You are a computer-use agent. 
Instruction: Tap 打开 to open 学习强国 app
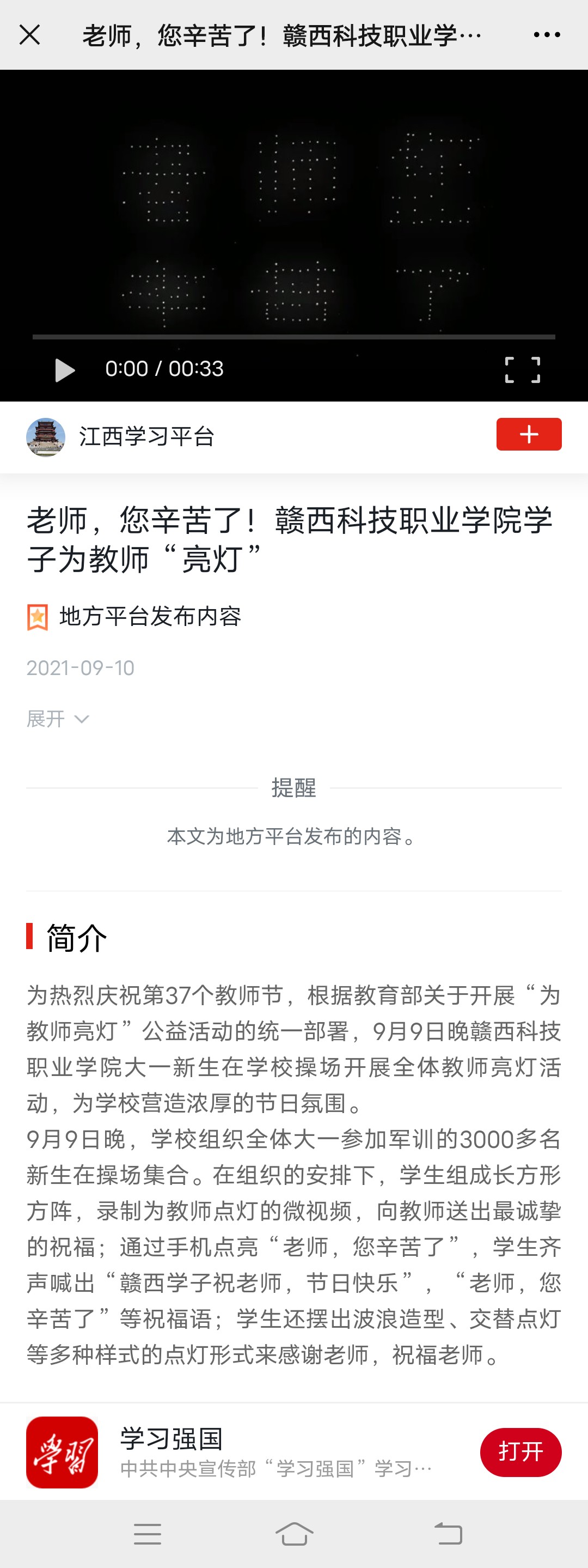(520, 1452)
